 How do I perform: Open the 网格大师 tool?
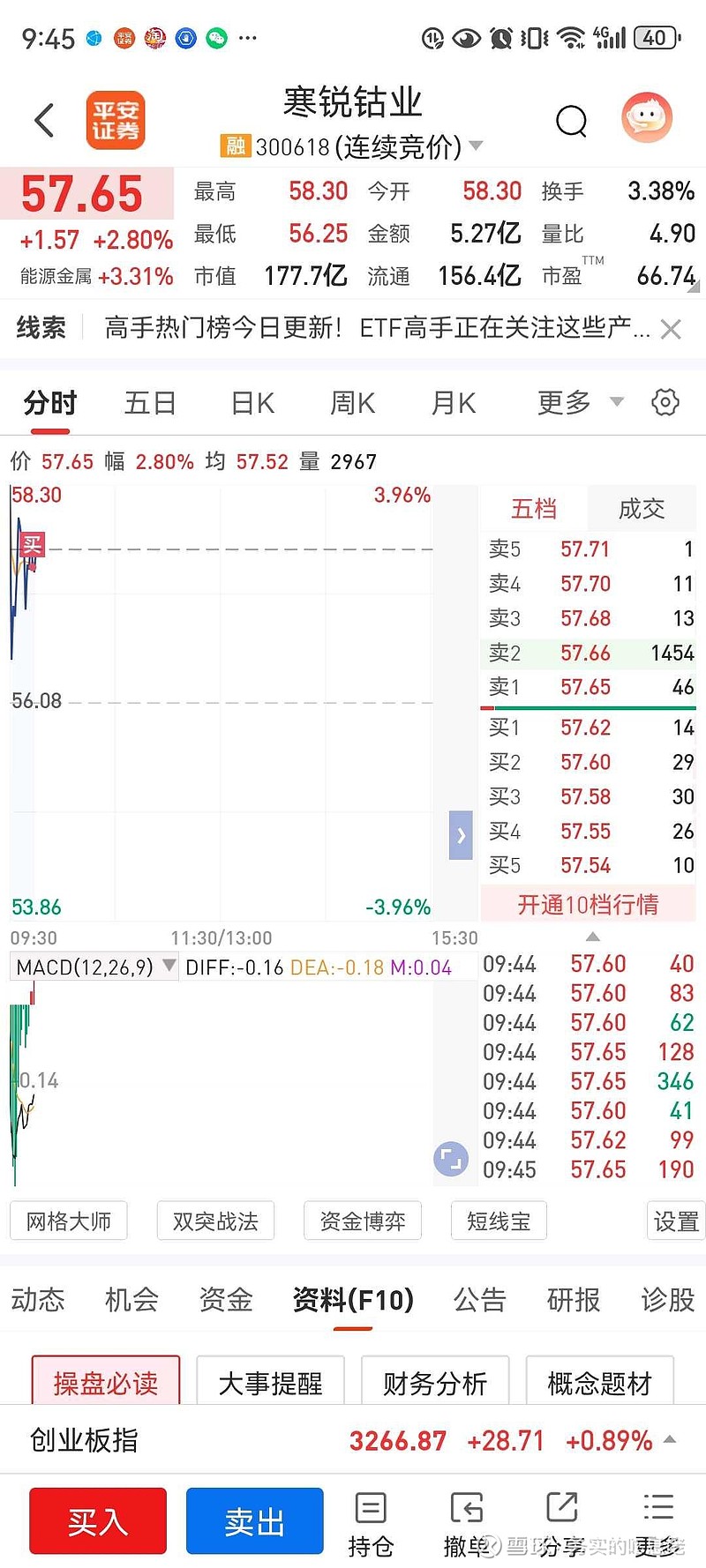point(69,1221)
